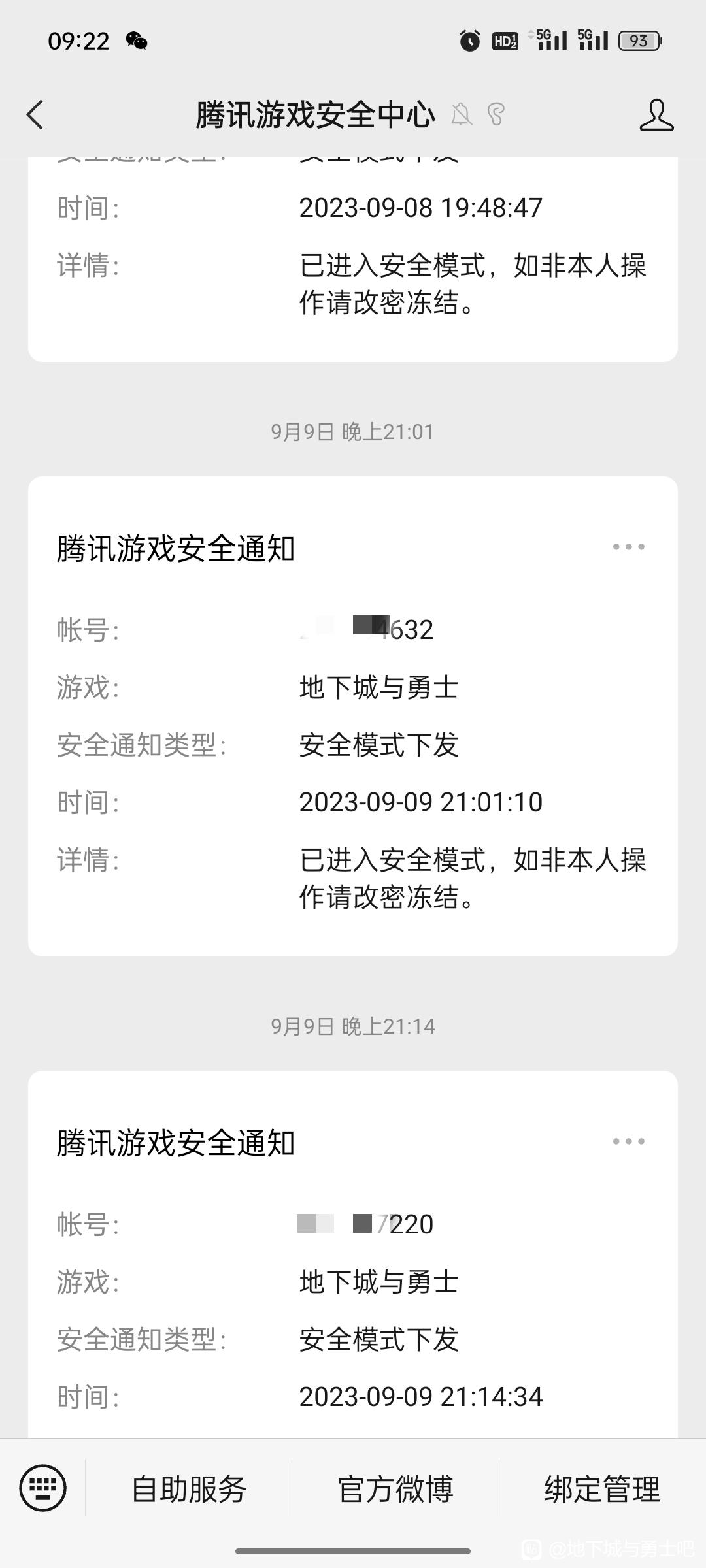Open the security notice card ending in 220
Image resolution: width=706 pixels, height=1568 pixels.
click(353, 1254)
